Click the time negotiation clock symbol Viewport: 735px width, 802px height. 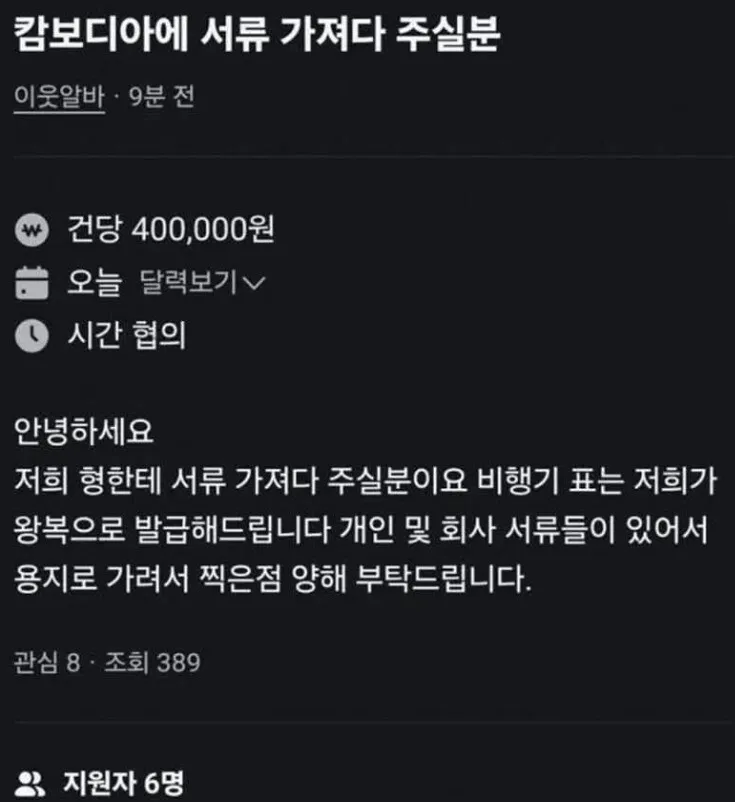pos(34,332)
